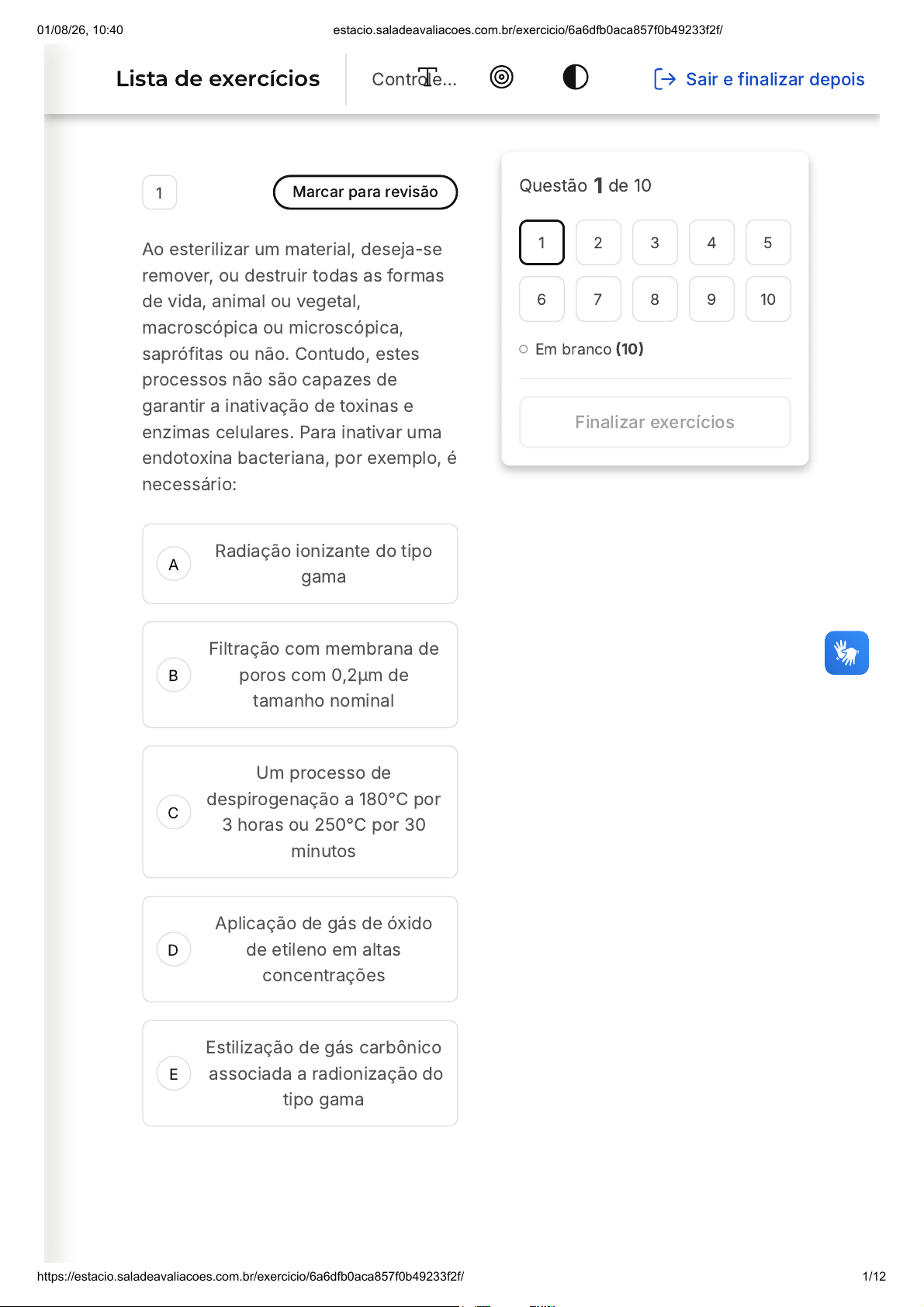Navigate to question 10

[768, 299]
